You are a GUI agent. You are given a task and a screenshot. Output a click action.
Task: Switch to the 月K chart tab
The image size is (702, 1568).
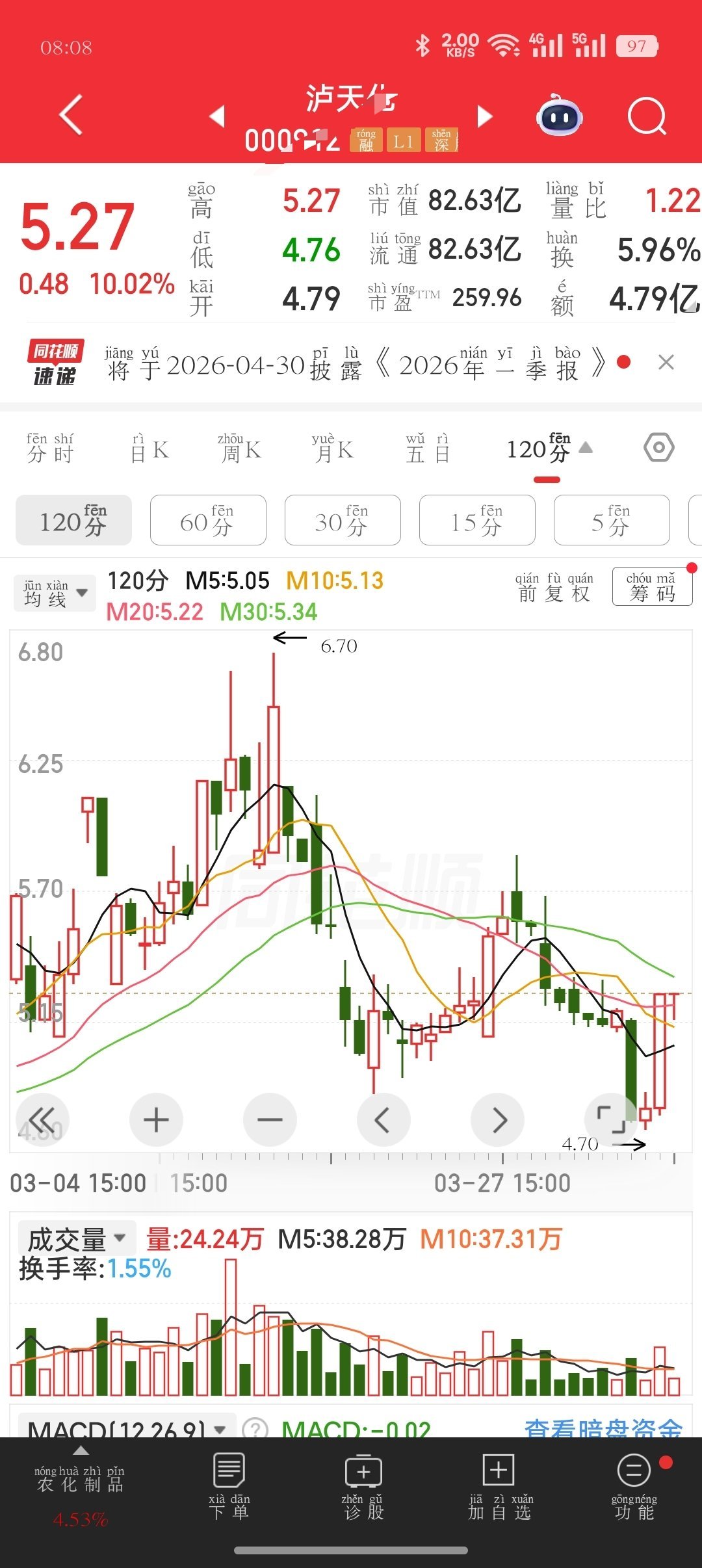pyautogui.click(x=332, y=449)
